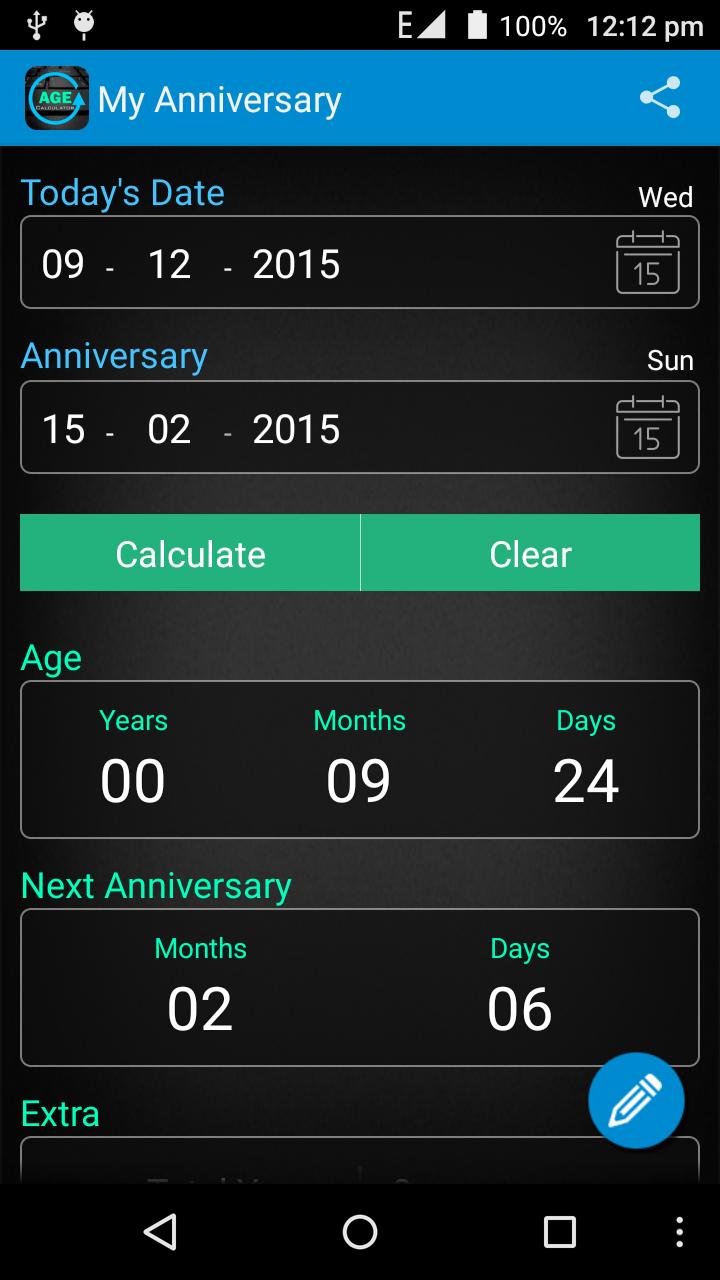Tap the Age Years value 00
Screen dimensions: 720x1280
pos(133,782)
